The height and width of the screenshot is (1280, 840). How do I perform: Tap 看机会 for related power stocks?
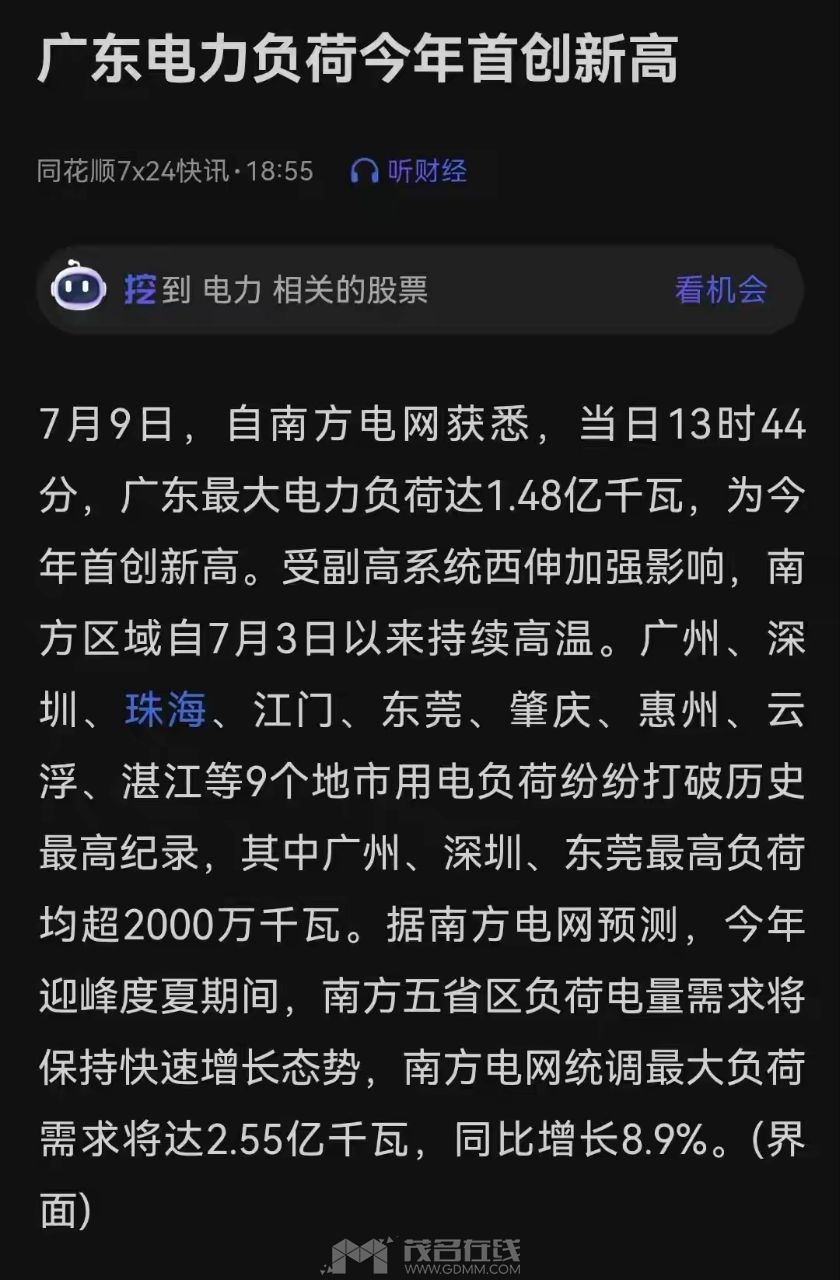click(x=720, y=290)
